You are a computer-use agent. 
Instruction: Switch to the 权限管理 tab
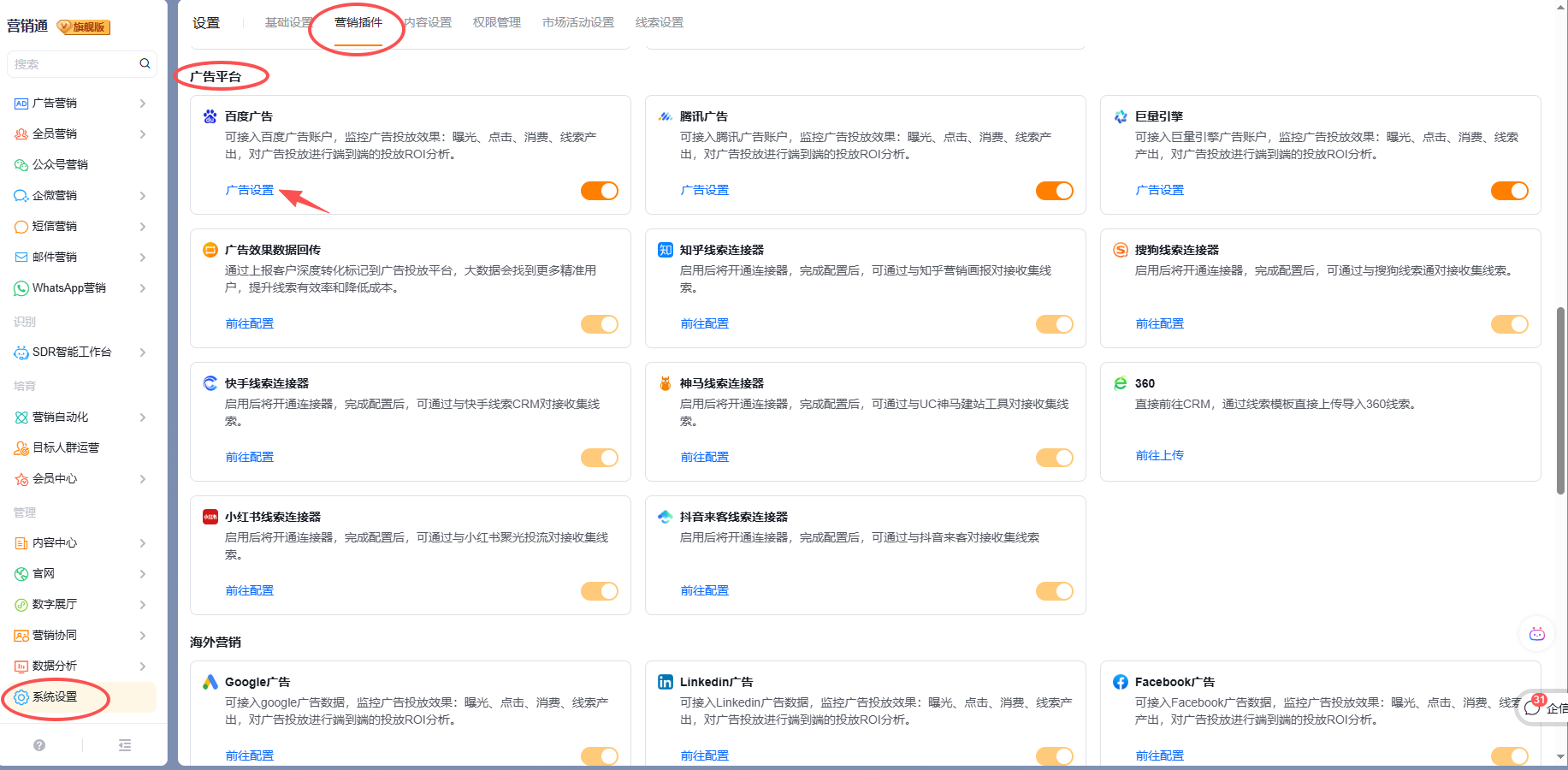coord(497,22)
